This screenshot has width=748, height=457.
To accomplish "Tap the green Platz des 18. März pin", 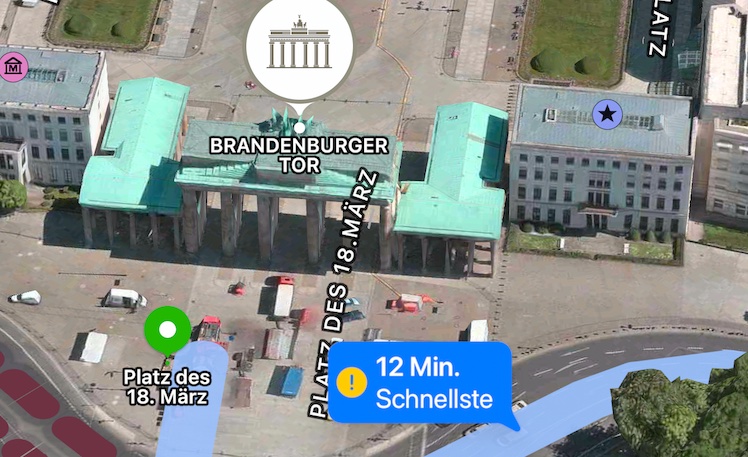I will (168, 330).
